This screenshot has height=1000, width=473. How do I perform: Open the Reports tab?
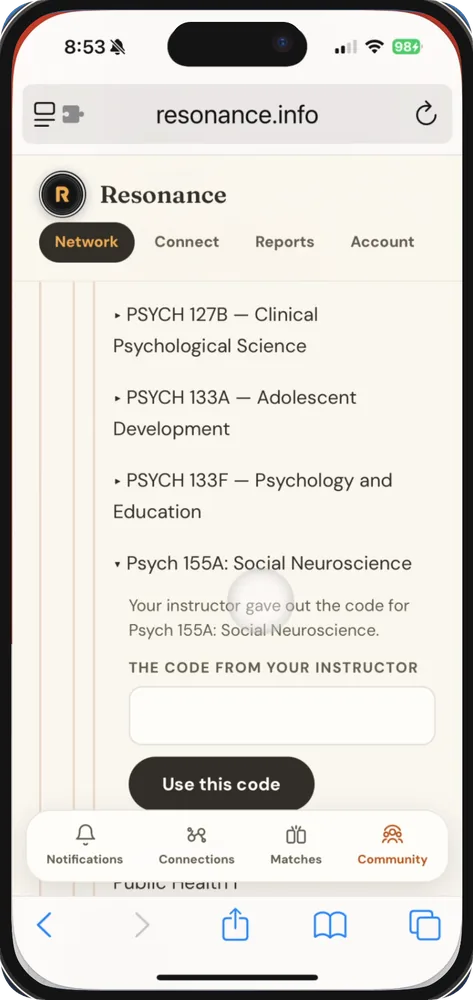coord(284,242)
